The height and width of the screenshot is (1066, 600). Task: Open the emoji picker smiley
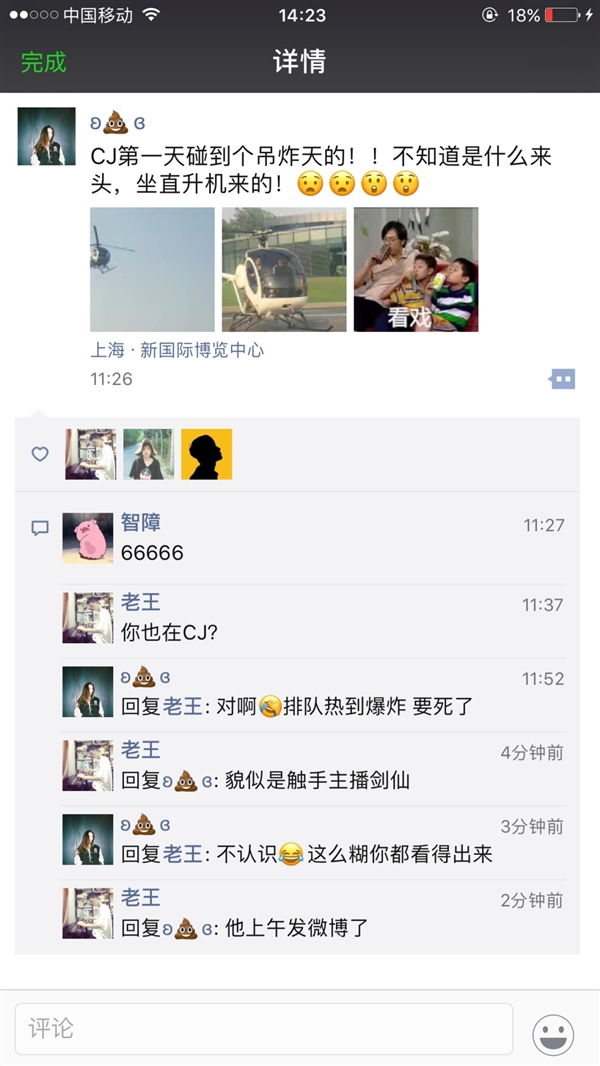pyautogui.click(x=553, y=1034)
